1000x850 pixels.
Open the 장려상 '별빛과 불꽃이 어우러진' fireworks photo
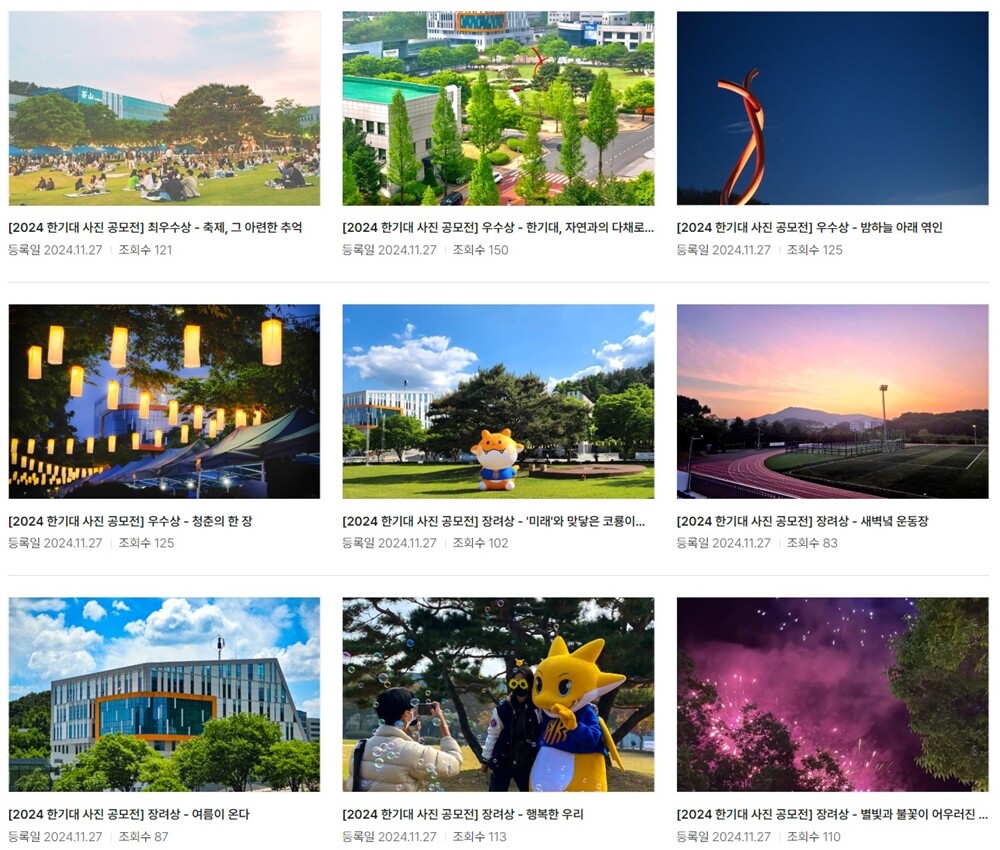coord(832,694)
